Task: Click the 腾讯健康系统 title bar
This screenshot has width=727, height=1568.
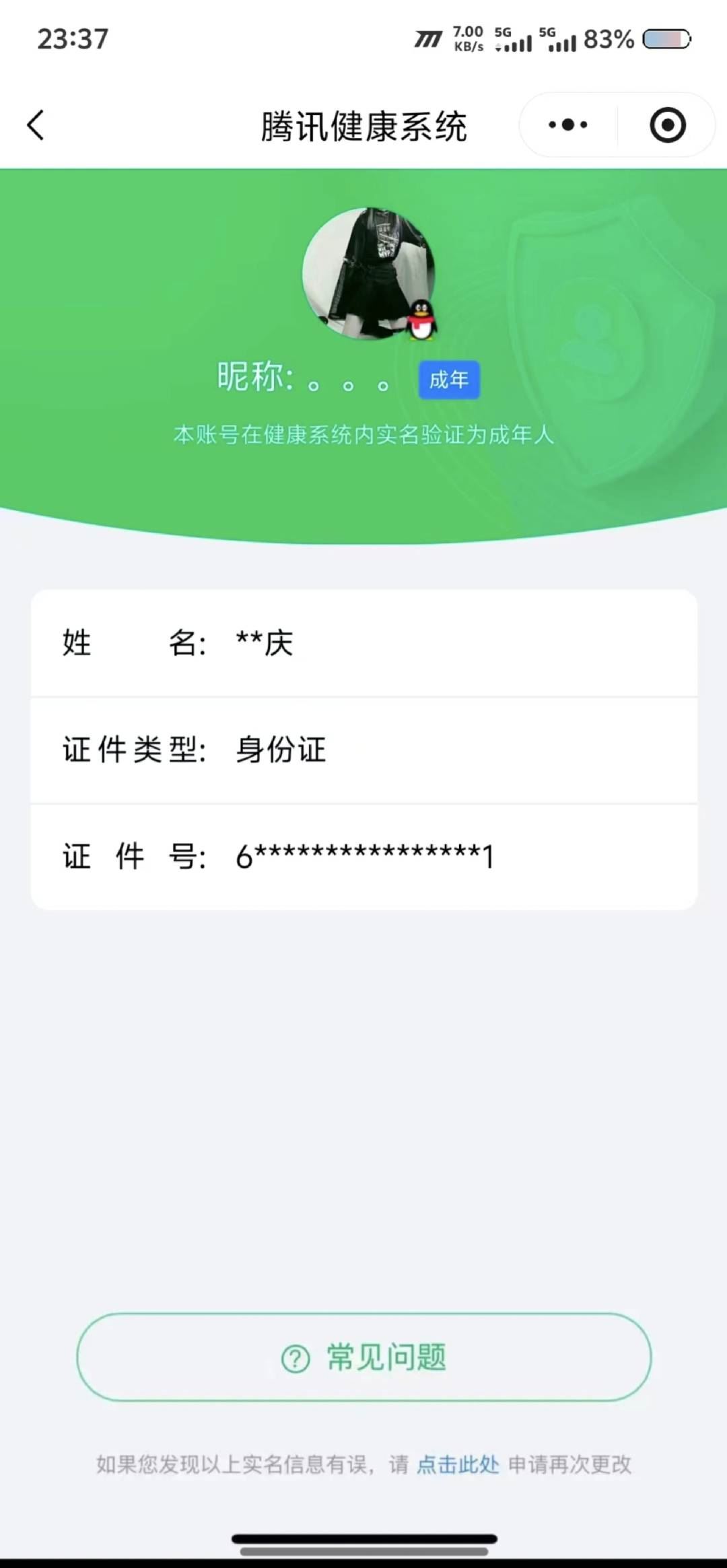Action: click(x=363, y=125)
